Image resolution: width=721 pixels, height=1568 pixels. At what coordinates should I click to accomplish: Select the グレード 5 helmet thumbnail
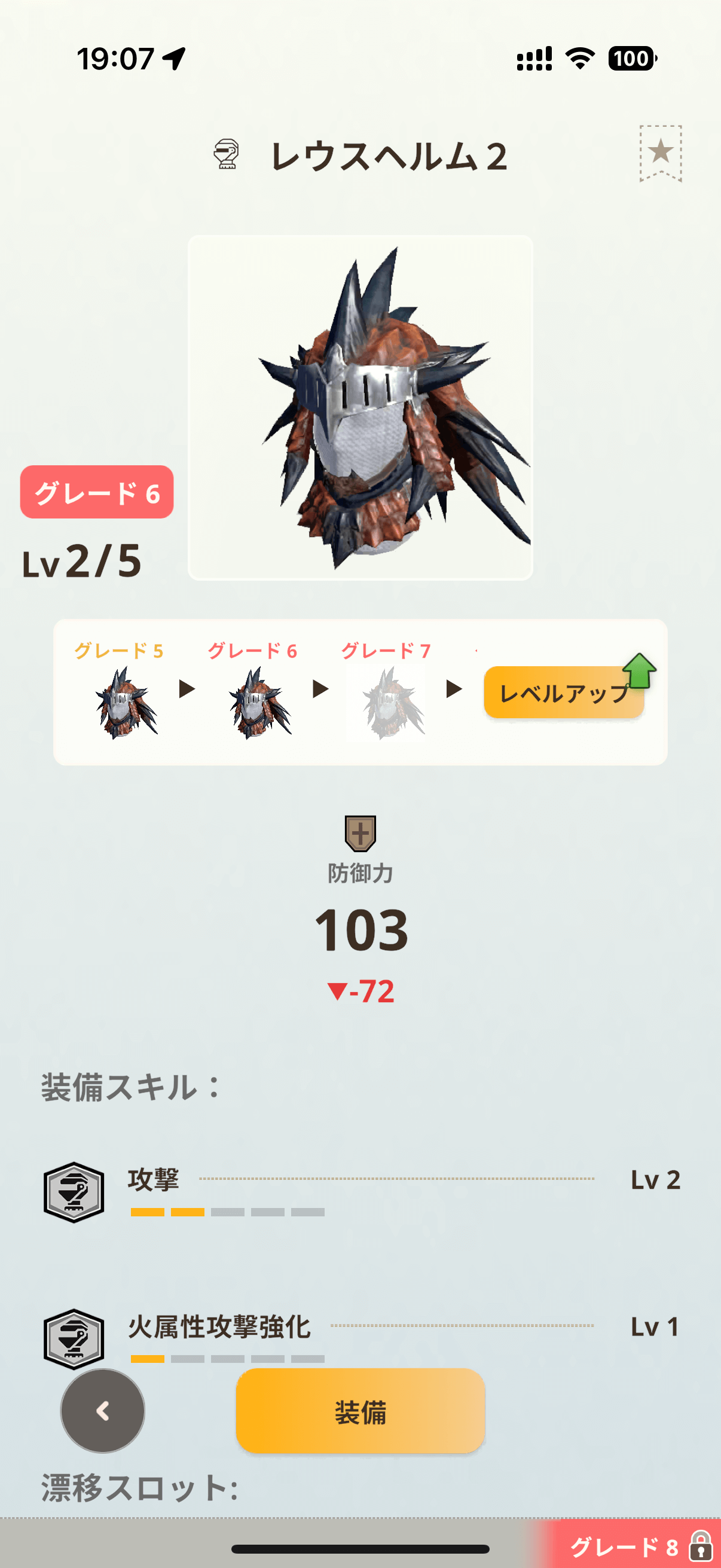pyautogui.click(x=125, y=702)
